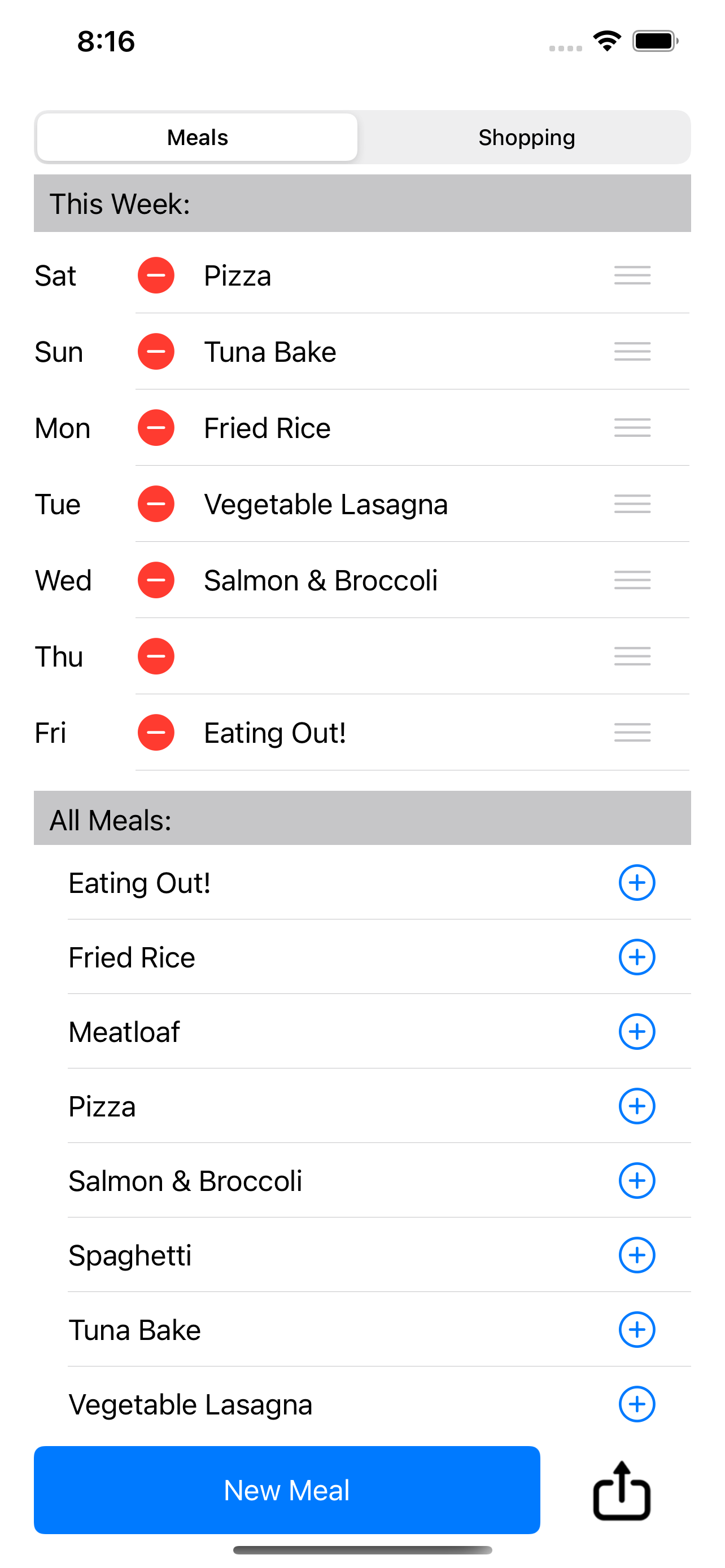The height and width of the screenshot is (1568, 725).
Task: Remove Pizza from Saturday
Action: pos(156,276)
